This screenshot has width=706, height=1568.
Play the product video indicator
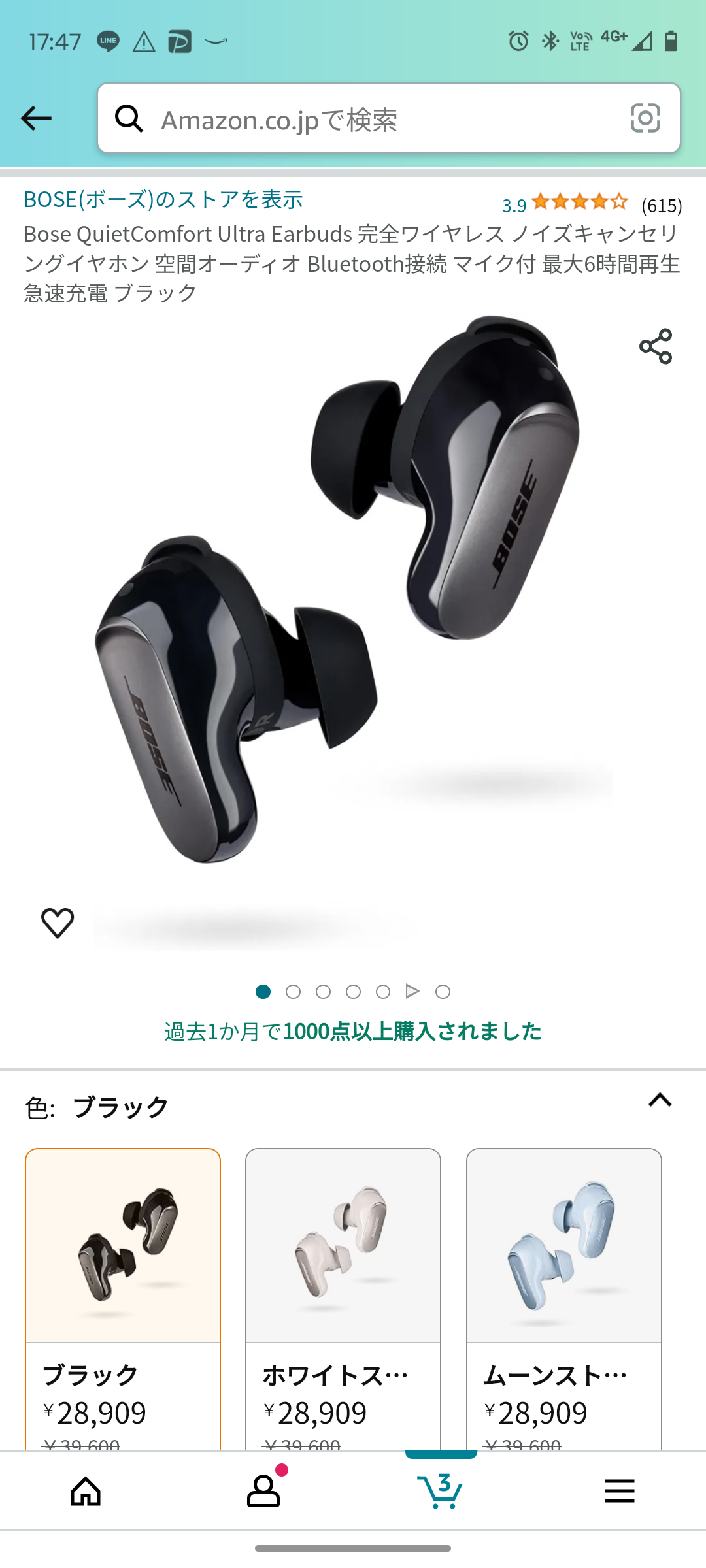(412, 991)
